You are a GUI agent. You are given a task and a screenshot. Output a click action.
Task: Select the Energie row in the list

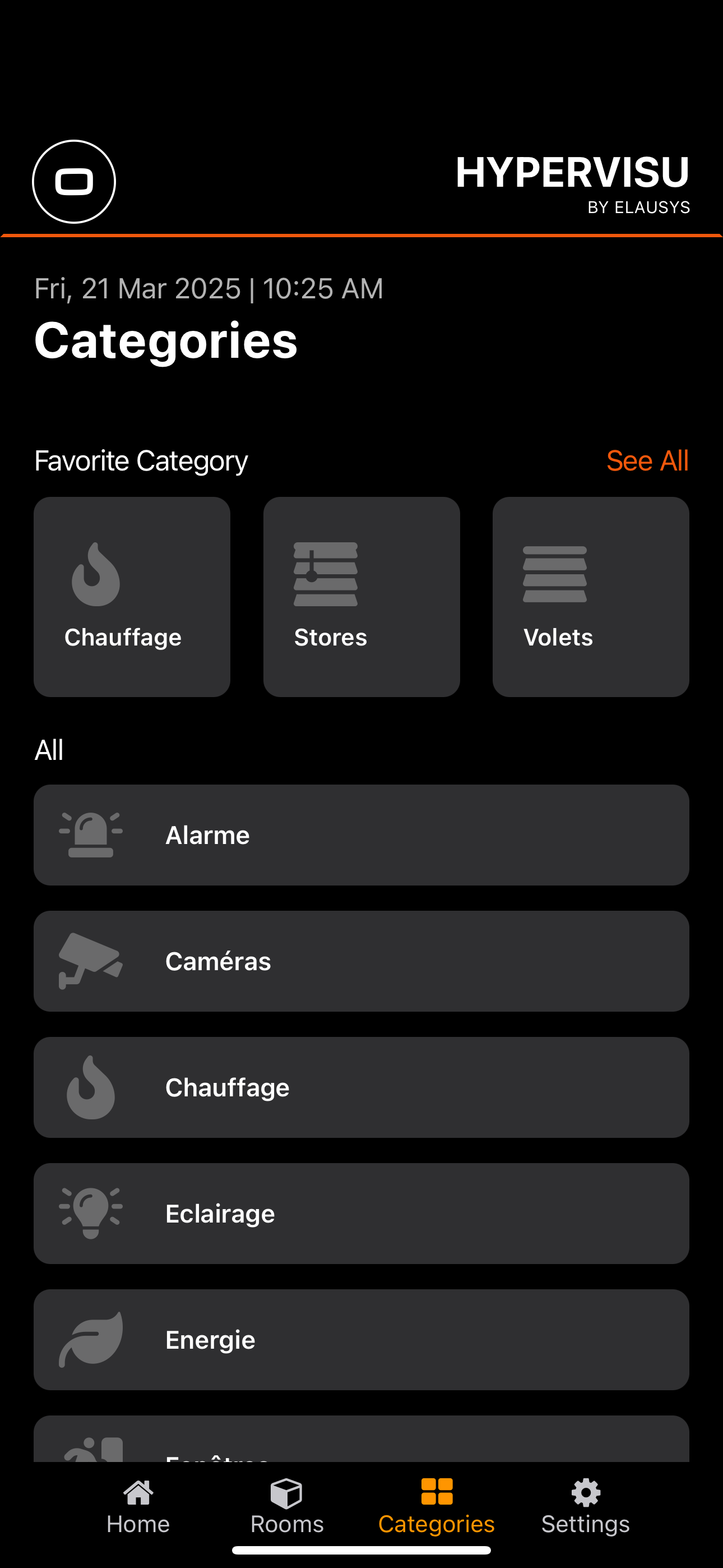click(x=361, y=1339)
